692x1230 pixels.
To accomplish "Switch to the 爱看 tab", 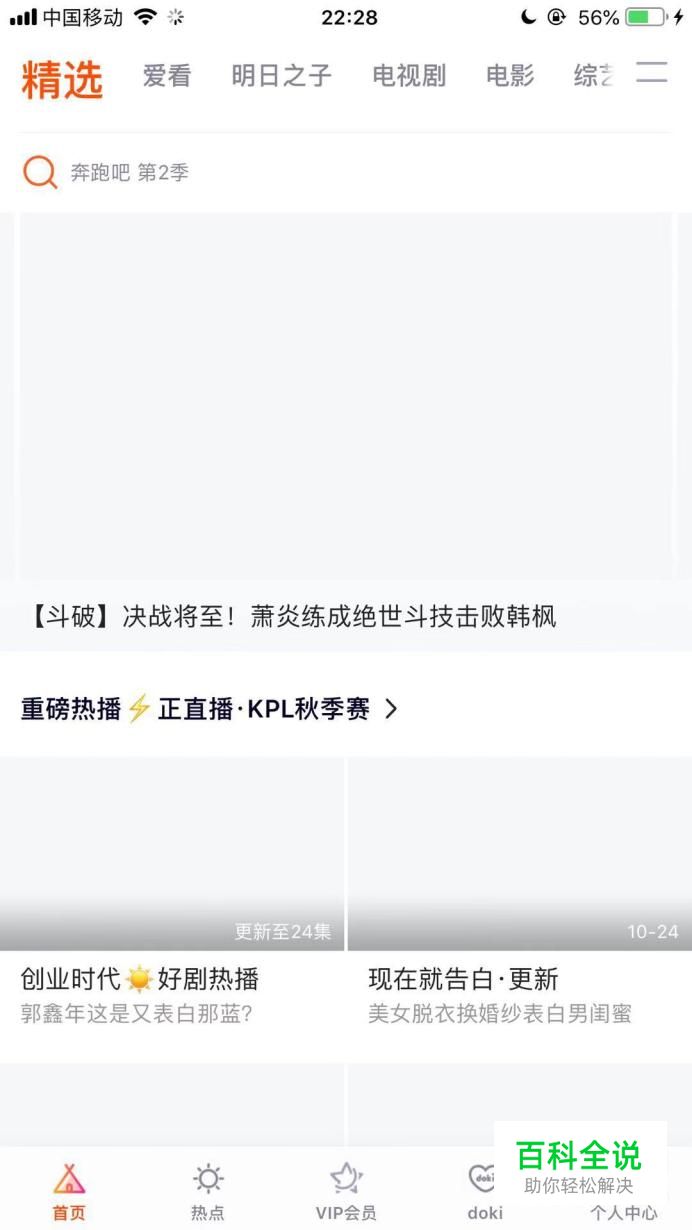I will tap(166, 76).
